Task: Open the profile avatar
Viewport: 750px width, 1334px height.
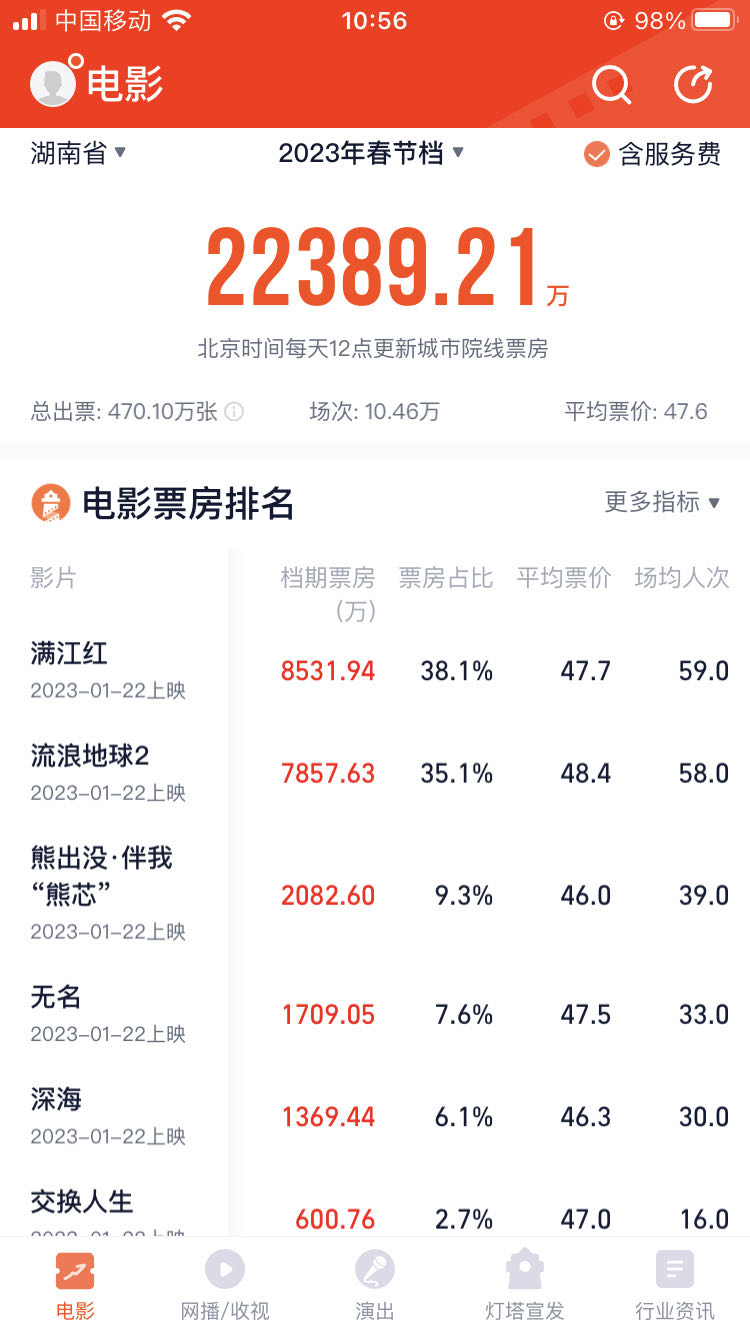Action: 53,84
